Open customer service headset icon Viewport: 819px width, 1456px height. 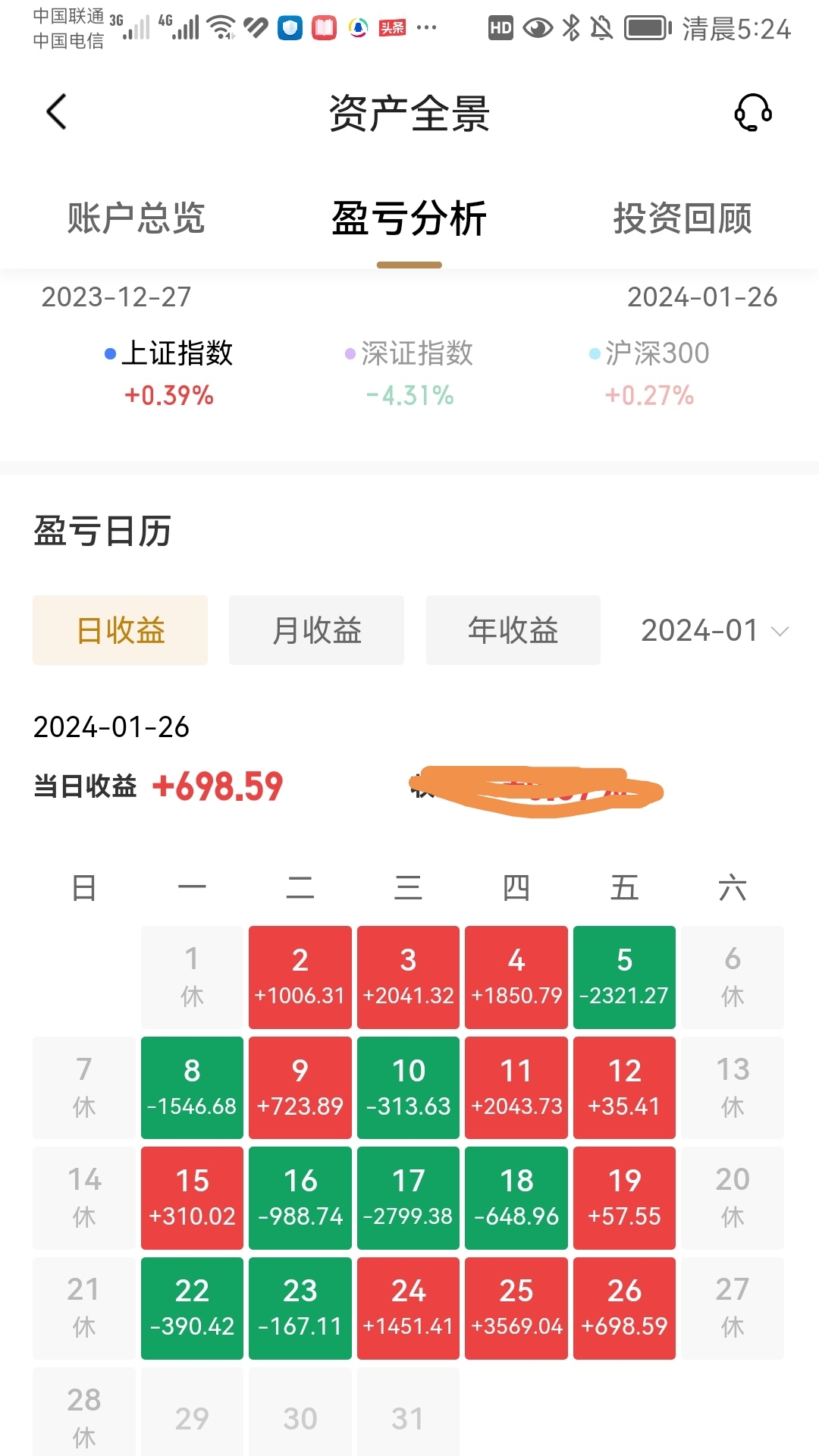click(752, 113)
